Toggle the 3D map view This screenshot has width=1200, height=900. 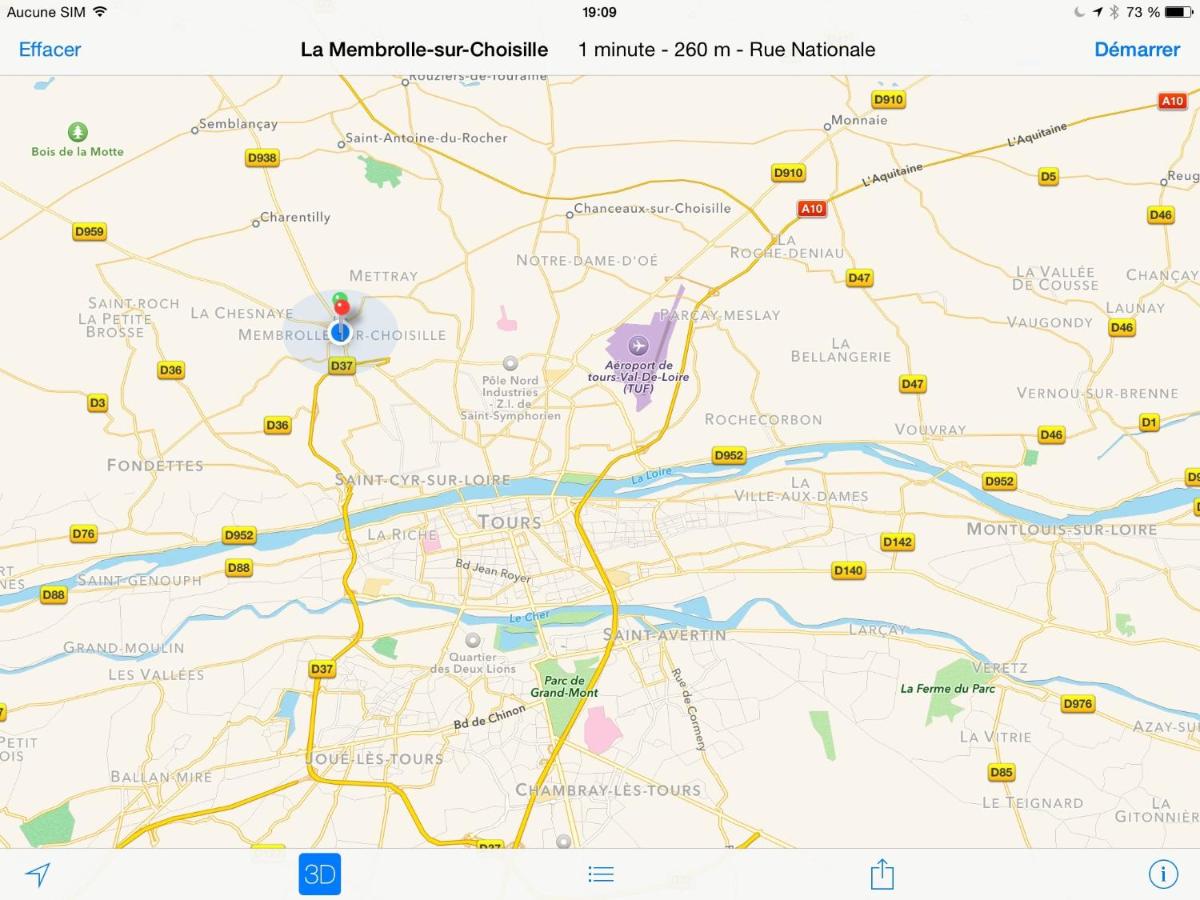coord(319,874)
